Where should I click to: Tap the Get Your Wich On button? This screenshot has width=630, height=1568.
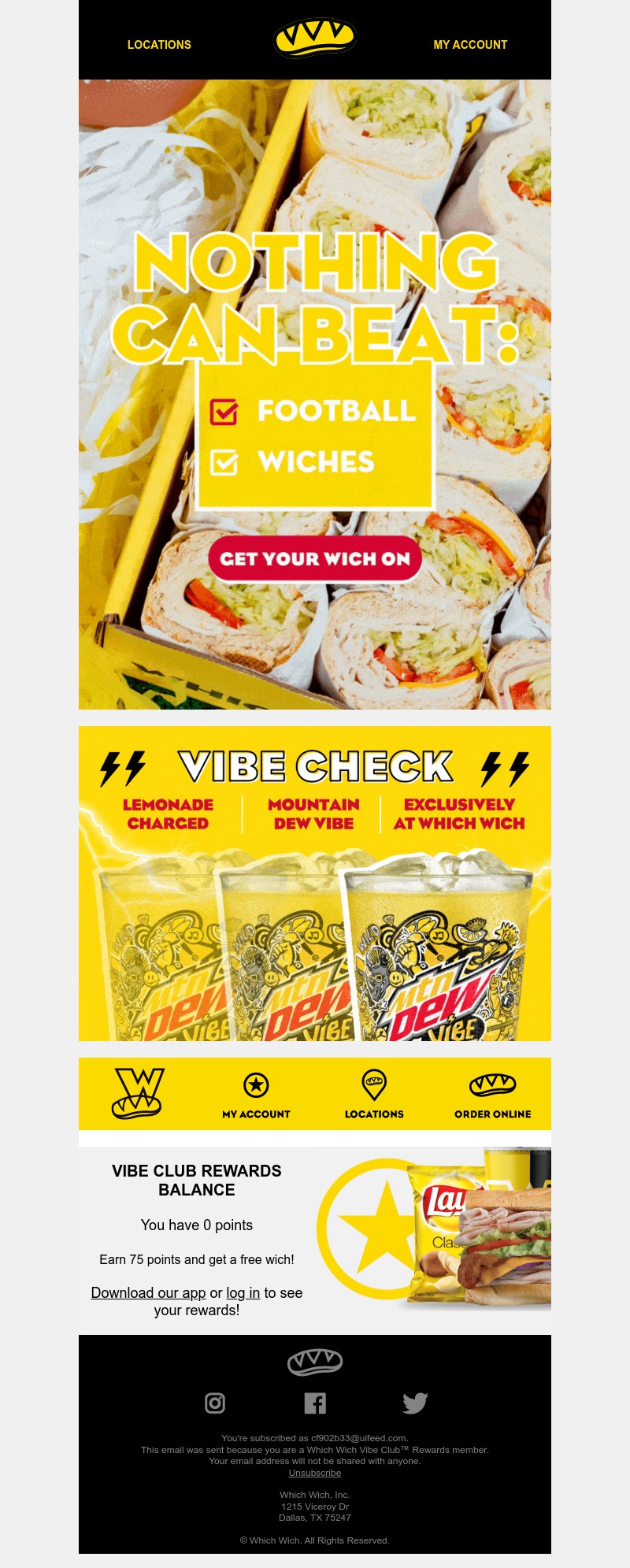[x=315, y=558]
